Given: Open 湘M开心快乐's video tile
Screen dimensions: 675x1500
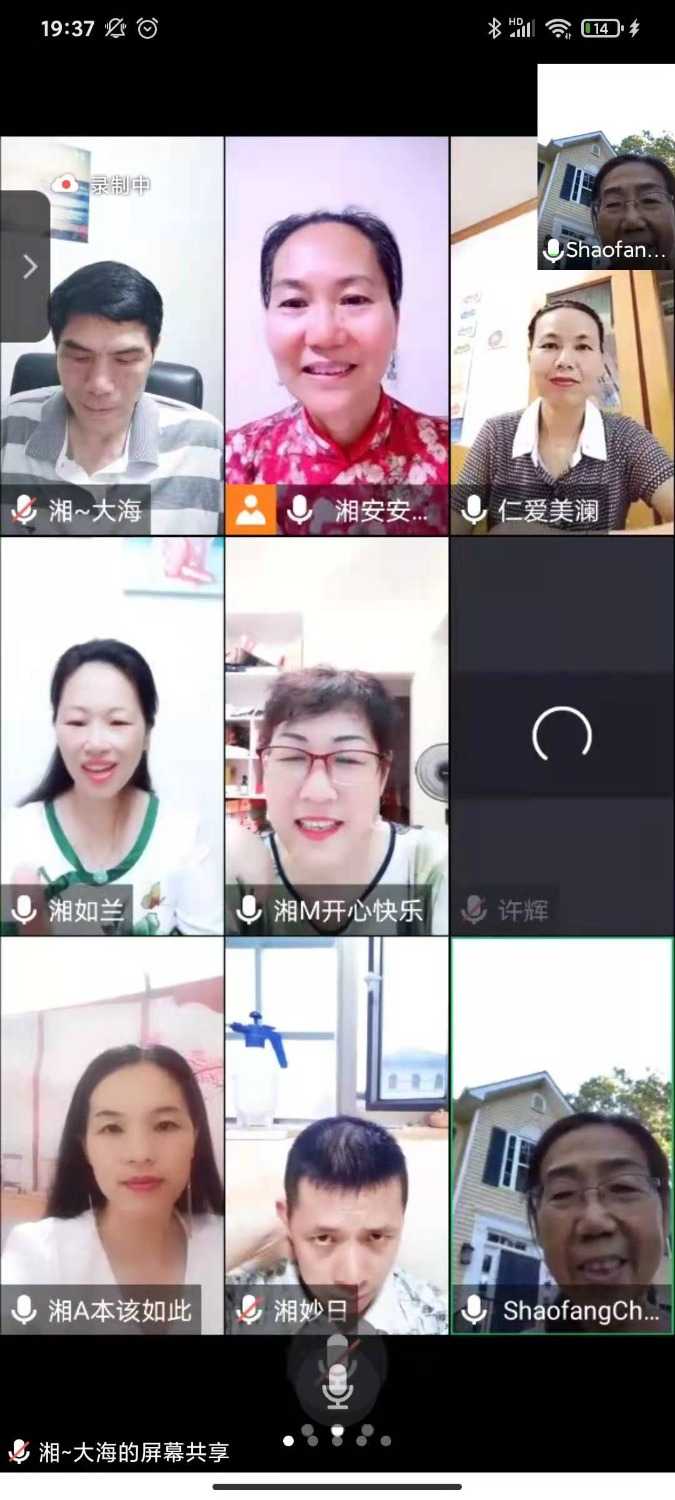Looking at the screenshot, I should pos(336,735).
